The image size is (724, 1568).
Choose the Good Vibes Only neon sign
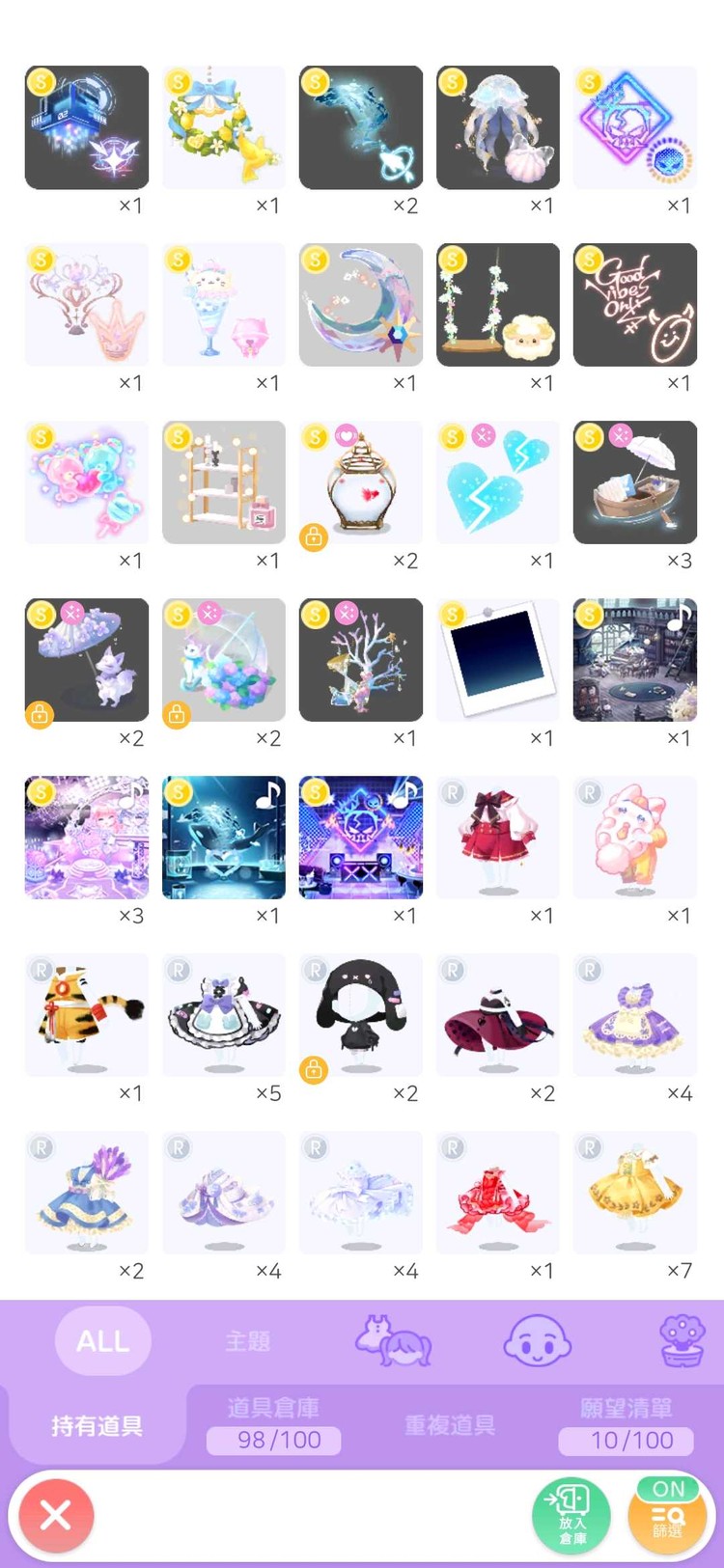point(635,305)
